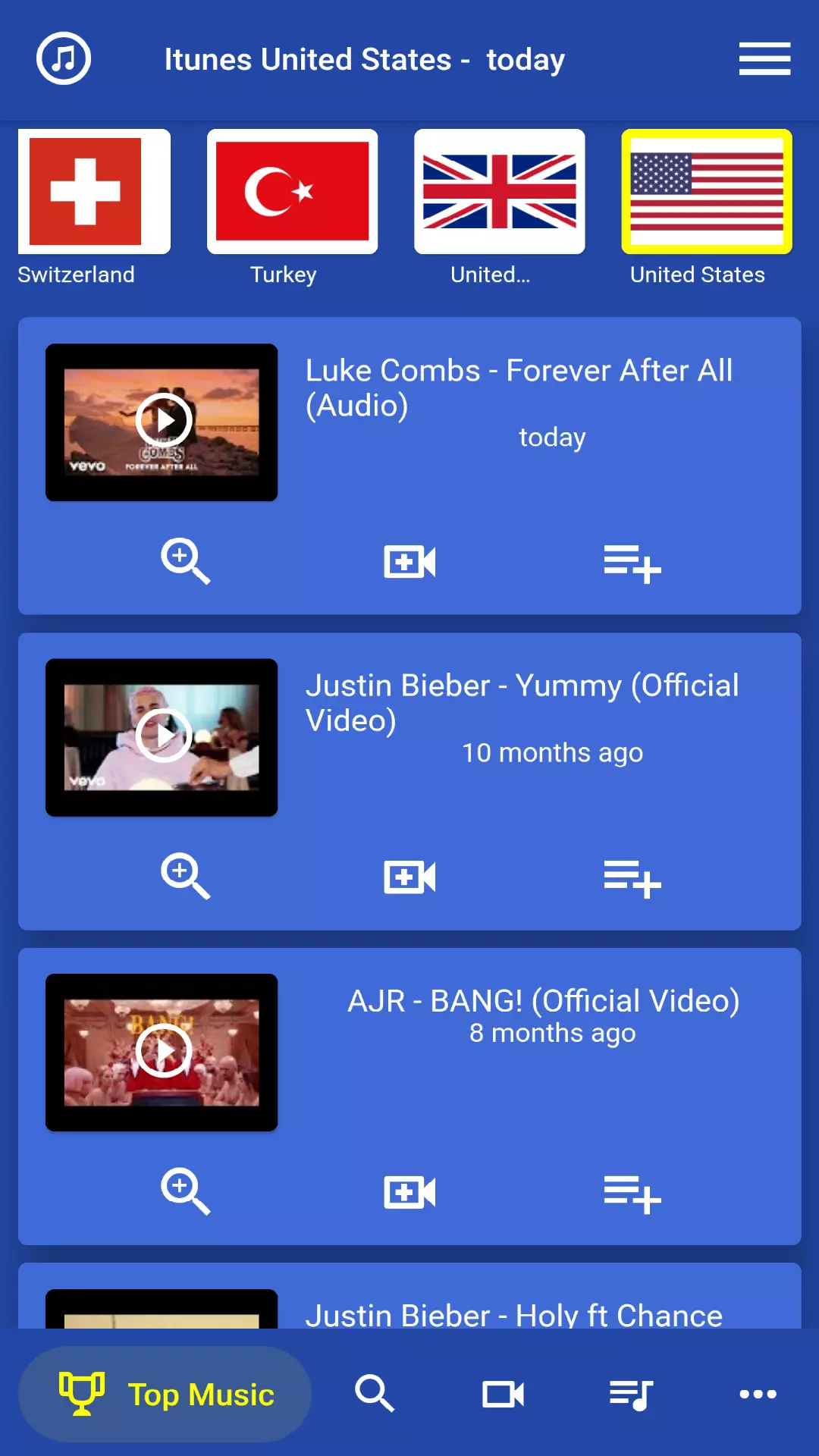Image resolution: width=819 pixels, height=1456 pixels.
Task: Play AJR BANG! video
Action: coord(162,1052)
